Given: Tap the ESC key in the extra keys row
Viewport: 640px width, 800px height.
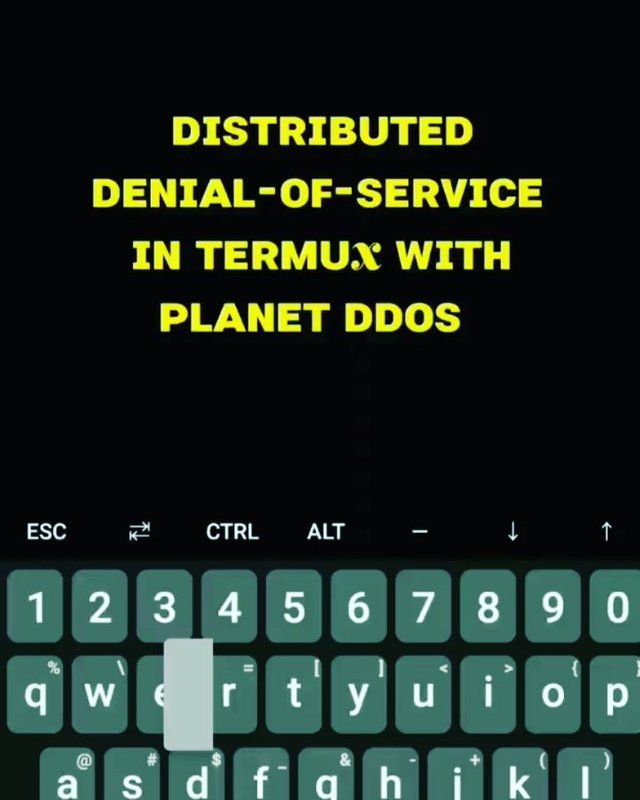Looking at the screenshot, I should point(46,532).
